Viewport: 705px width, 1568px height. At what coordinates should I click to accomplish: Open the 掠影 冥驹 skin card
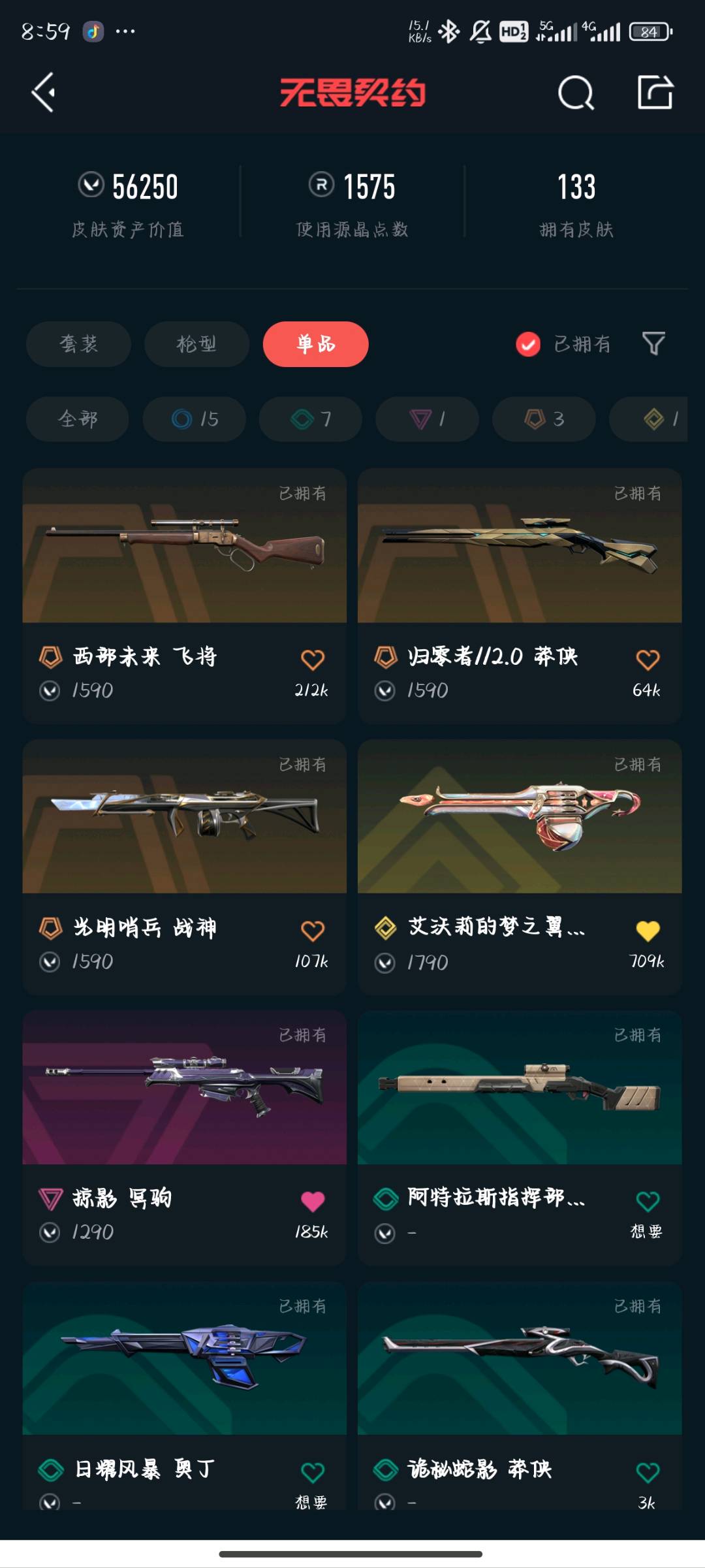tap(185, 1138)
